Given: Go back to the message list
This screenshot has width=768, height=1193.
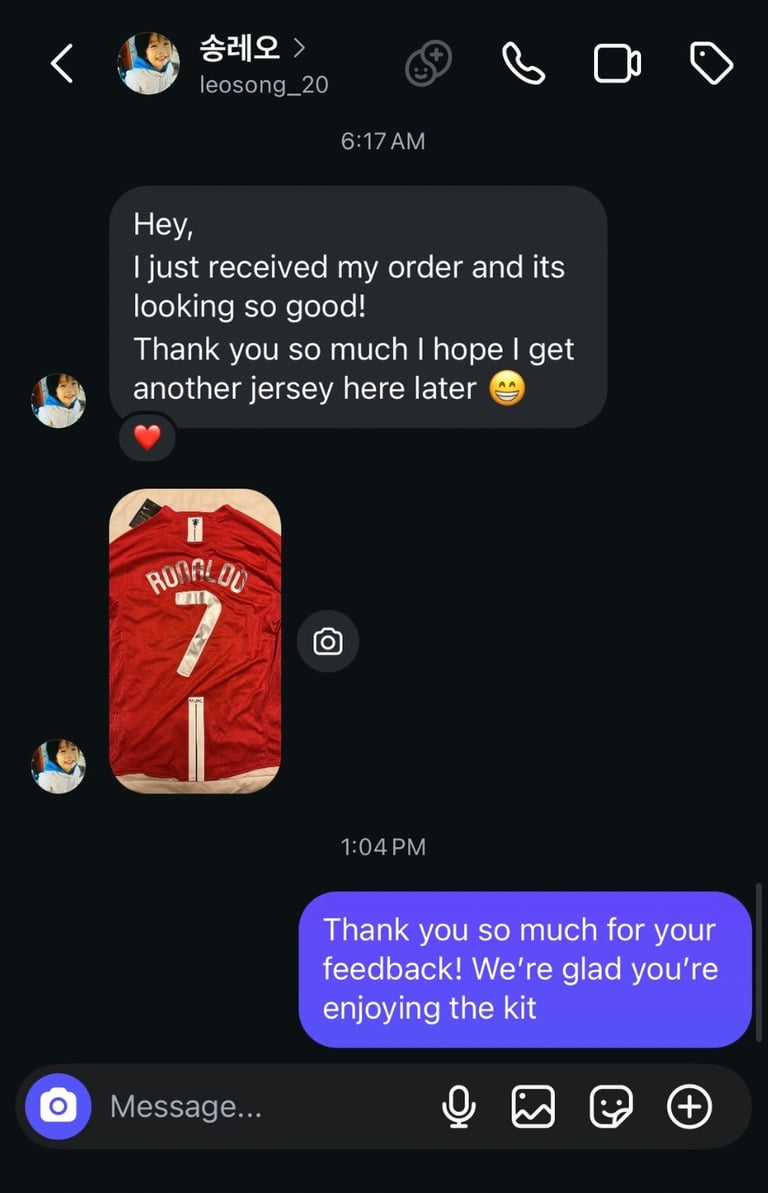Looking at the screenshot, I should point(62,65).
